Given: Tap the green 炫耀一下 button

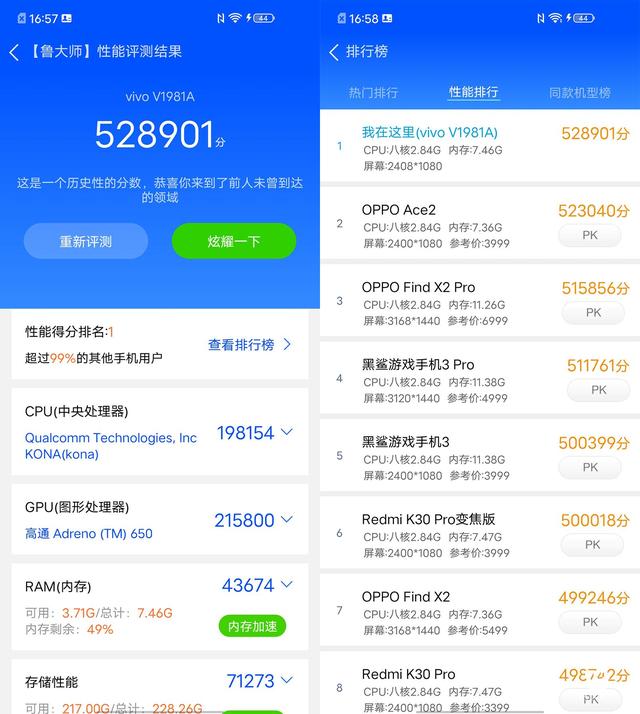Looking at the screenshot, I should (x=234, y=241).
